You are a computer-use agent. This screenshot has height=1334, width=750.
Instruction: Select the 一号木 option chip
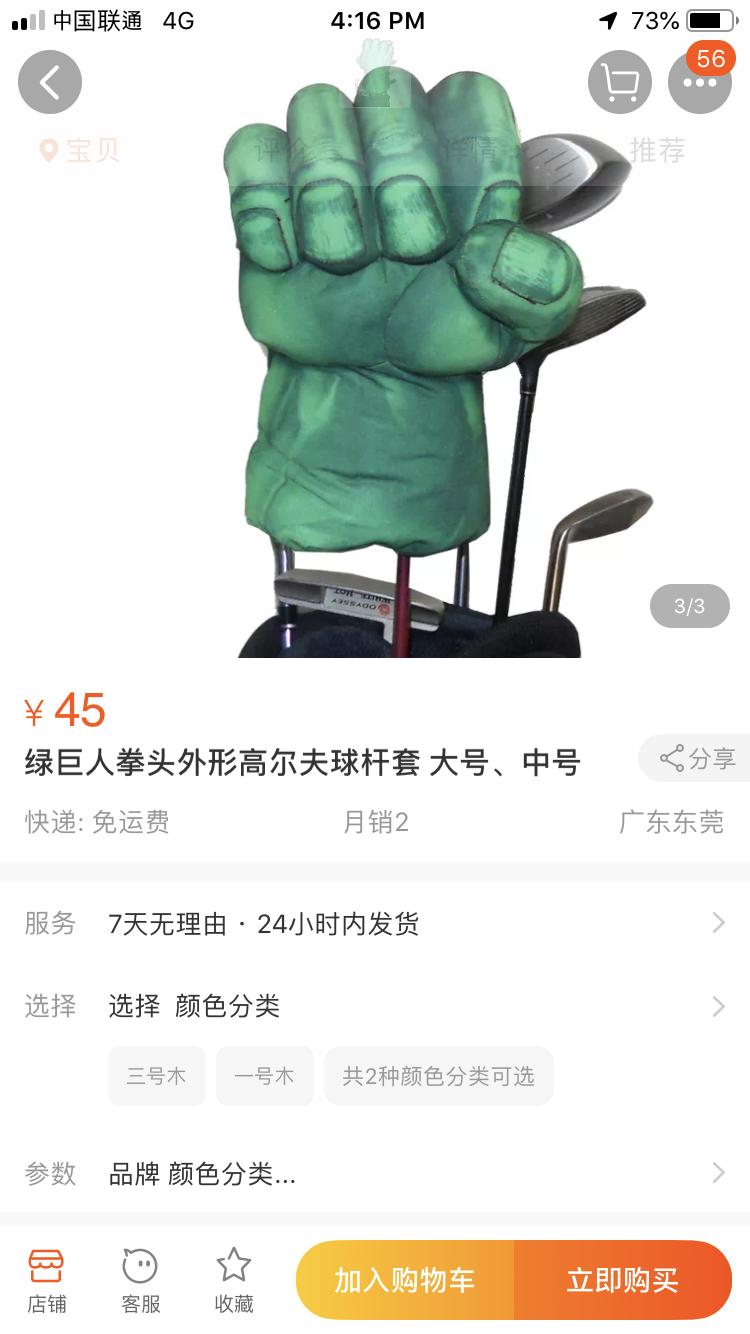pyautogui.click(x=265, y=1076)
